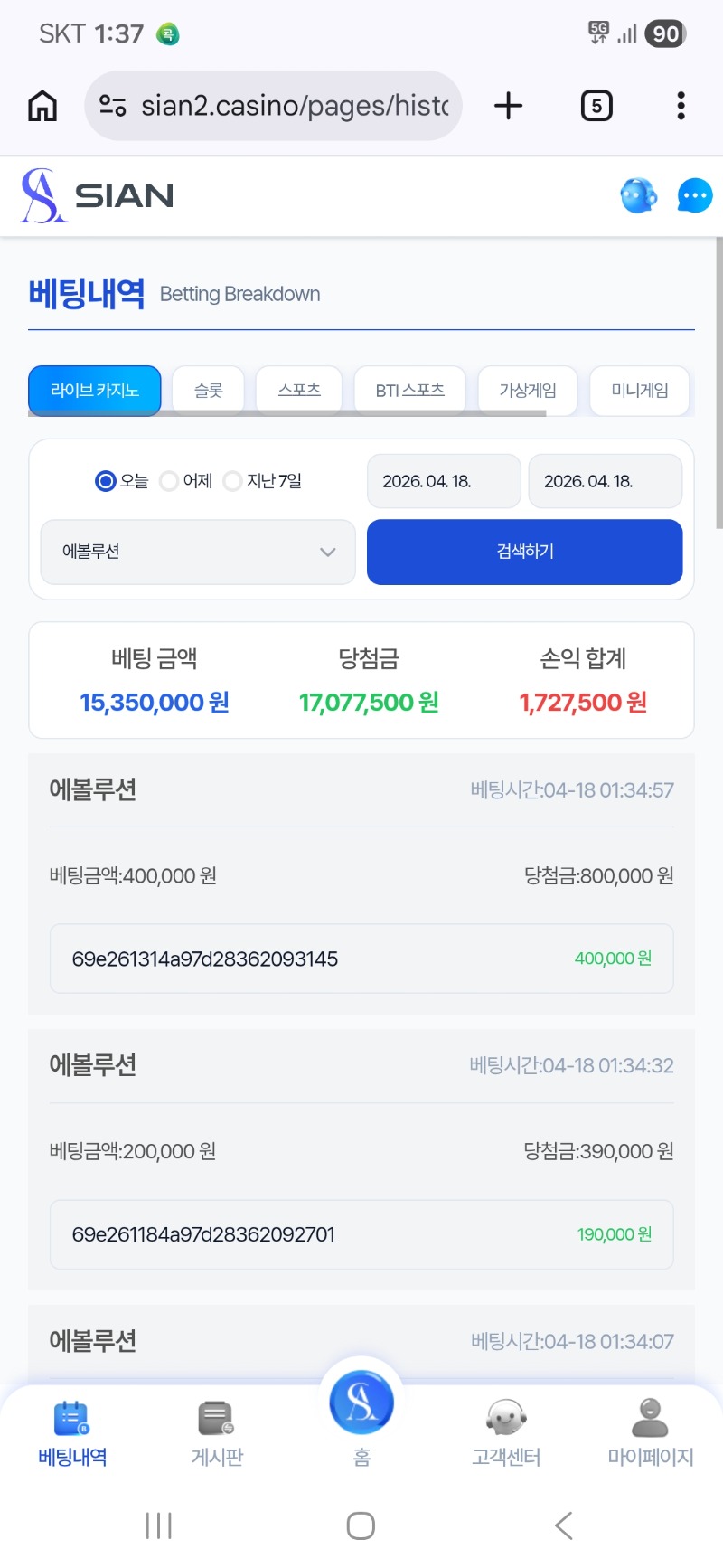Switch to the 가상게임 tab
The height and width of the screenshot is (1568, 723).
(x=528, y=391)
